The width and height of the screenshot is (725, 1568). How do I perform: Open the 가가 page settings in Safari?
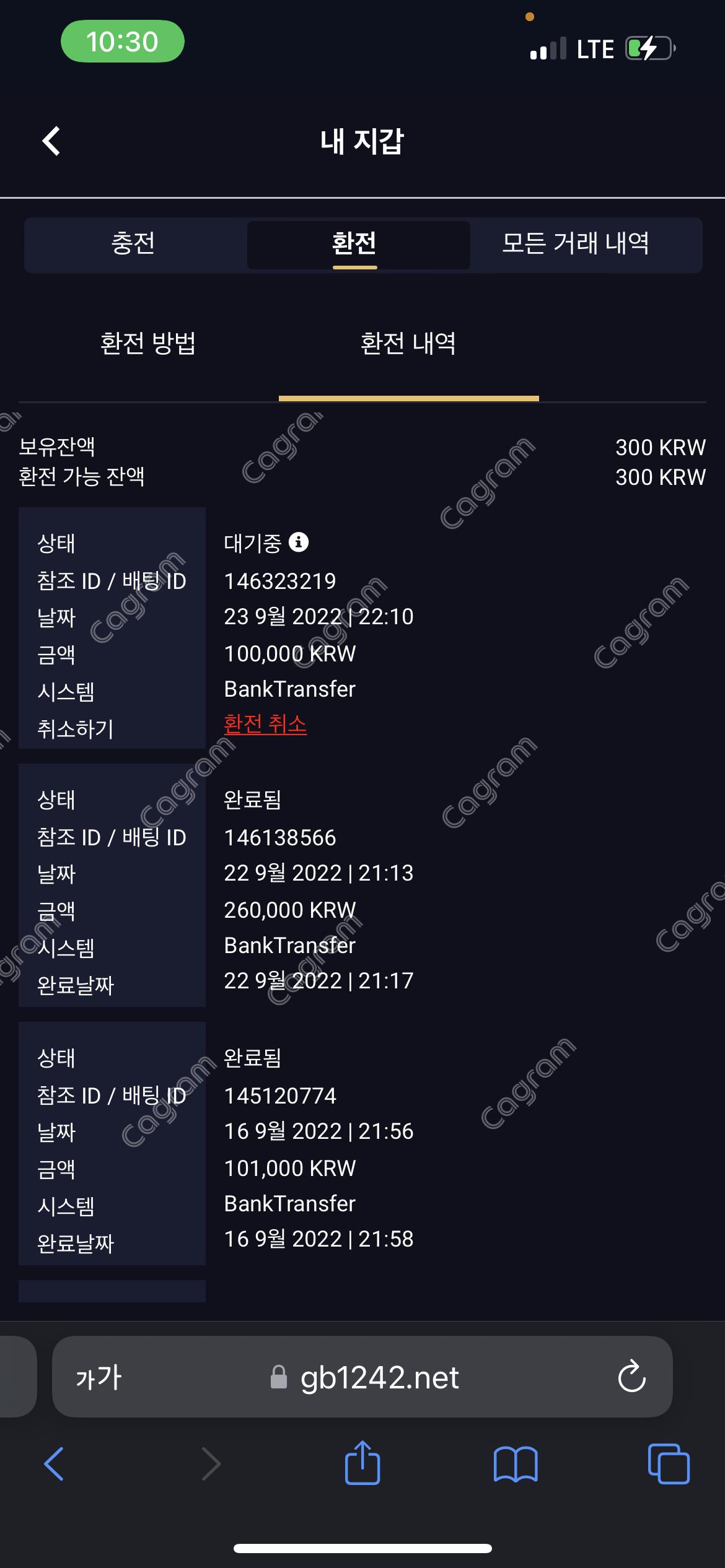99,1378
